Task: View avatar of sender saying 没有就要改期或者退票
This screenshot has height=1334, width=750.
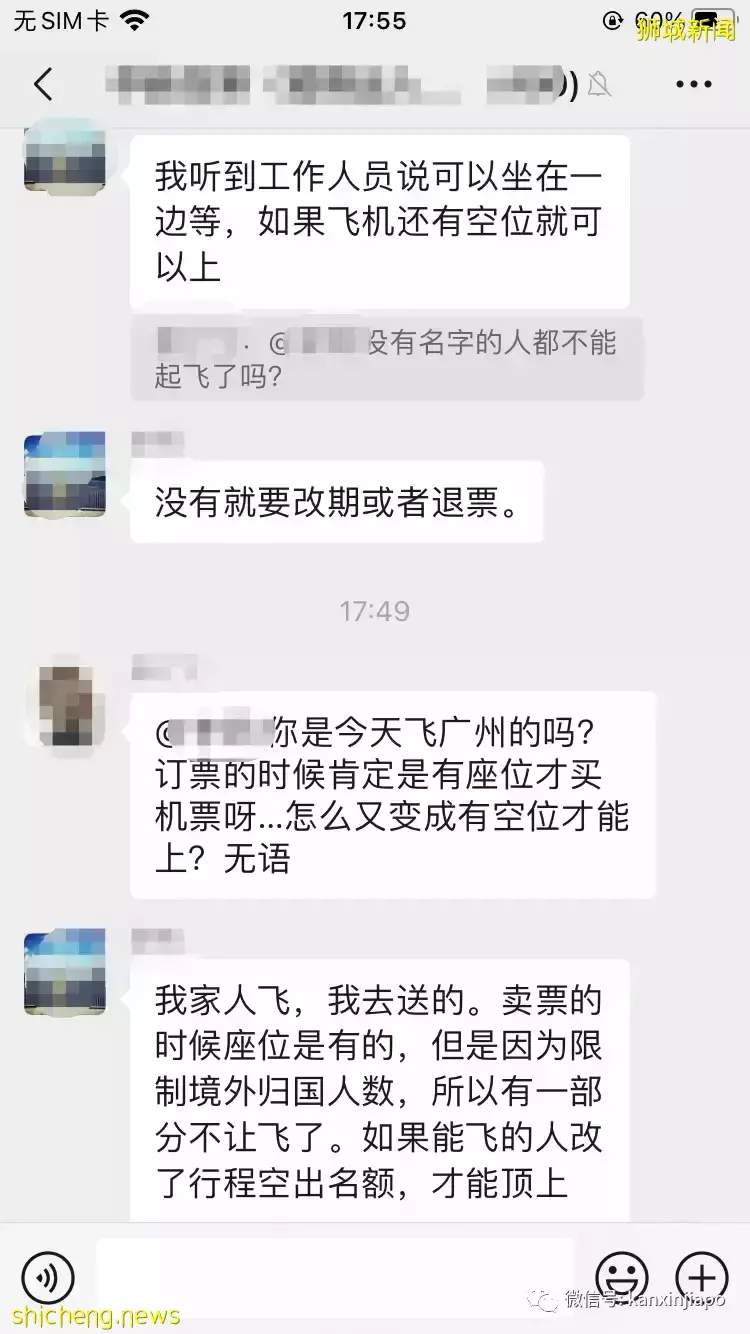Action: [65, 474]
